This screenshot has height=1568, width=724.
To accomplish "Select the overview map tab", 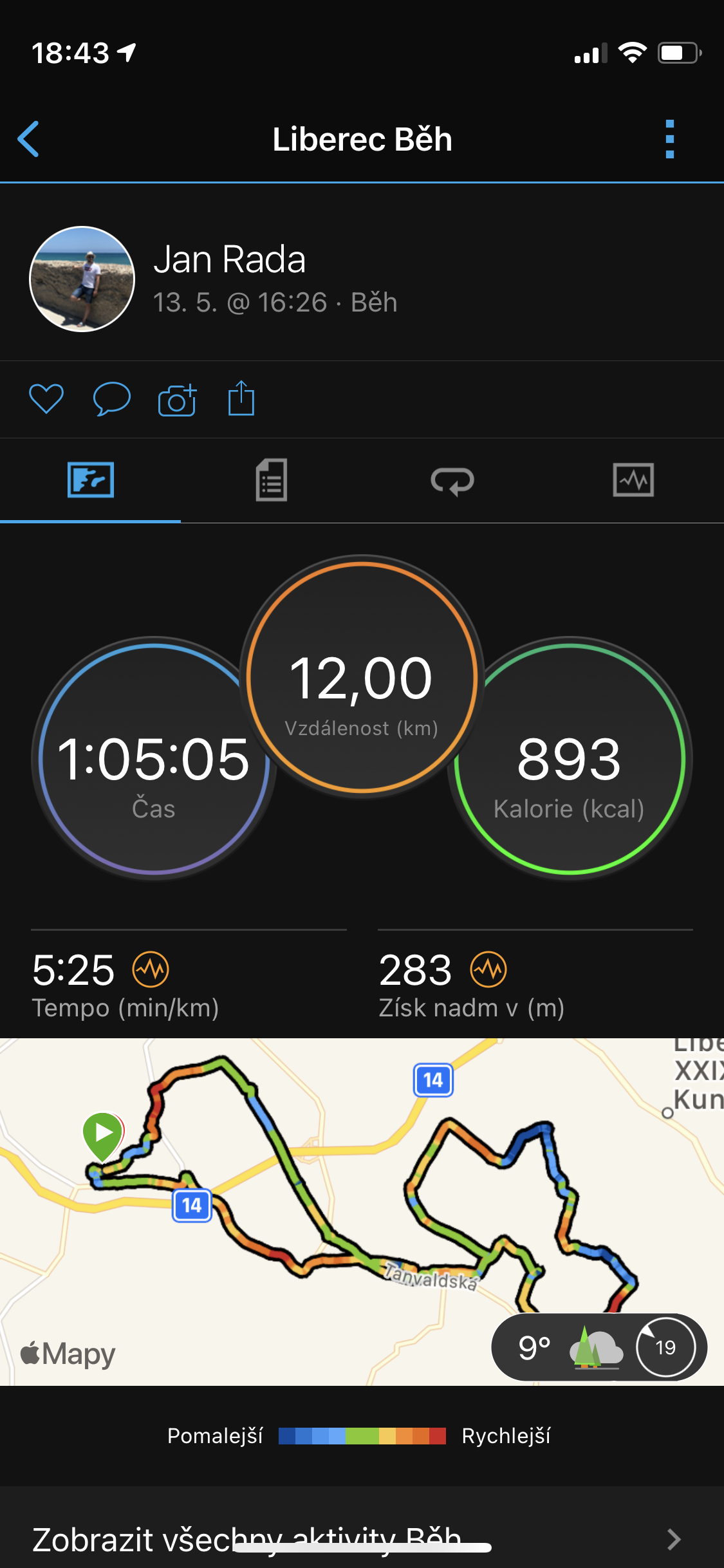I will tap(91, 480).
